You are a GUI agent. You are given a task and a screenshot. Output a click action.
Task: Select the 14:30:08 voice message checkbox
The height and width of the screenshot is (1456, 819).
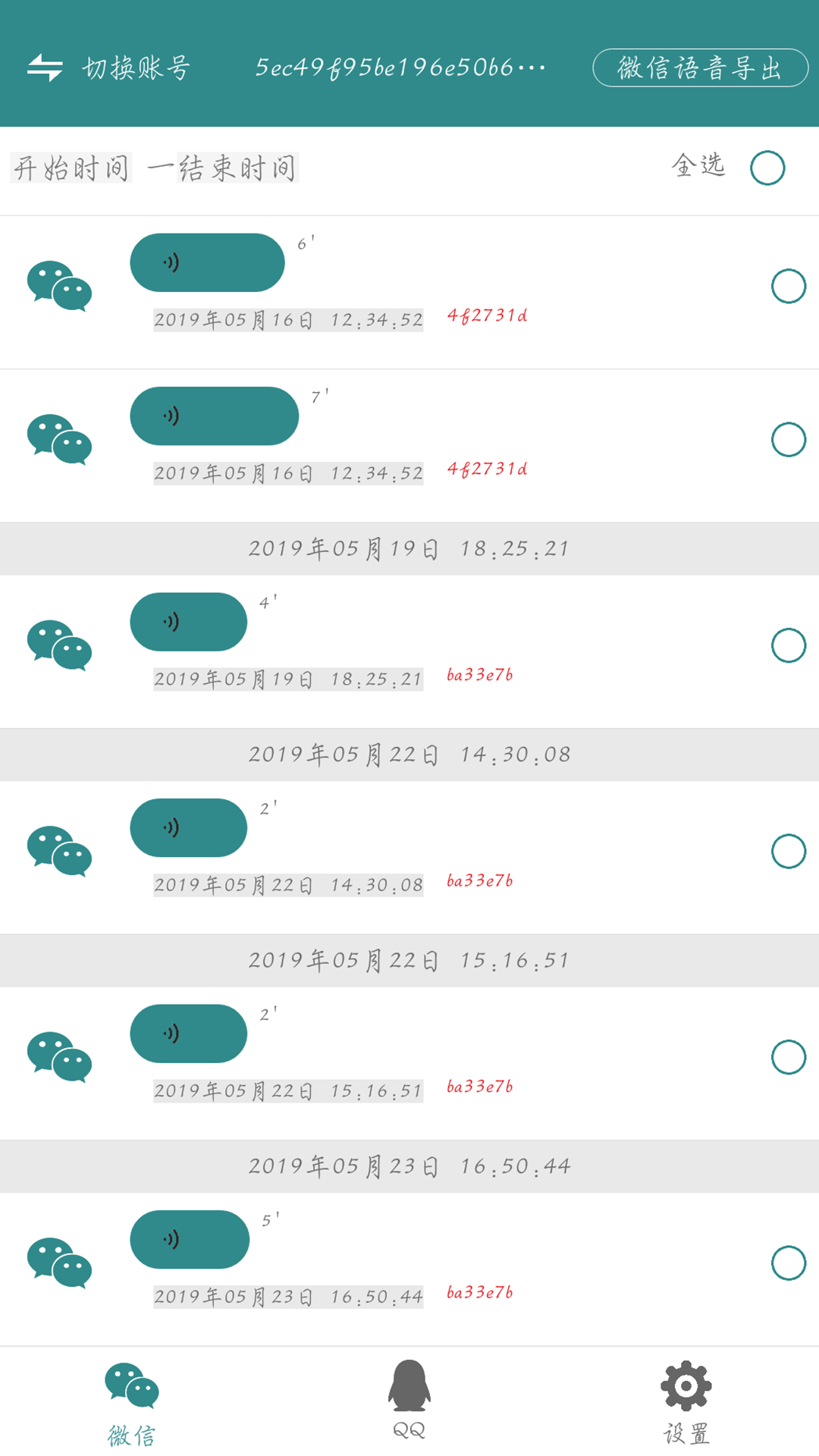tap(788, 851)
